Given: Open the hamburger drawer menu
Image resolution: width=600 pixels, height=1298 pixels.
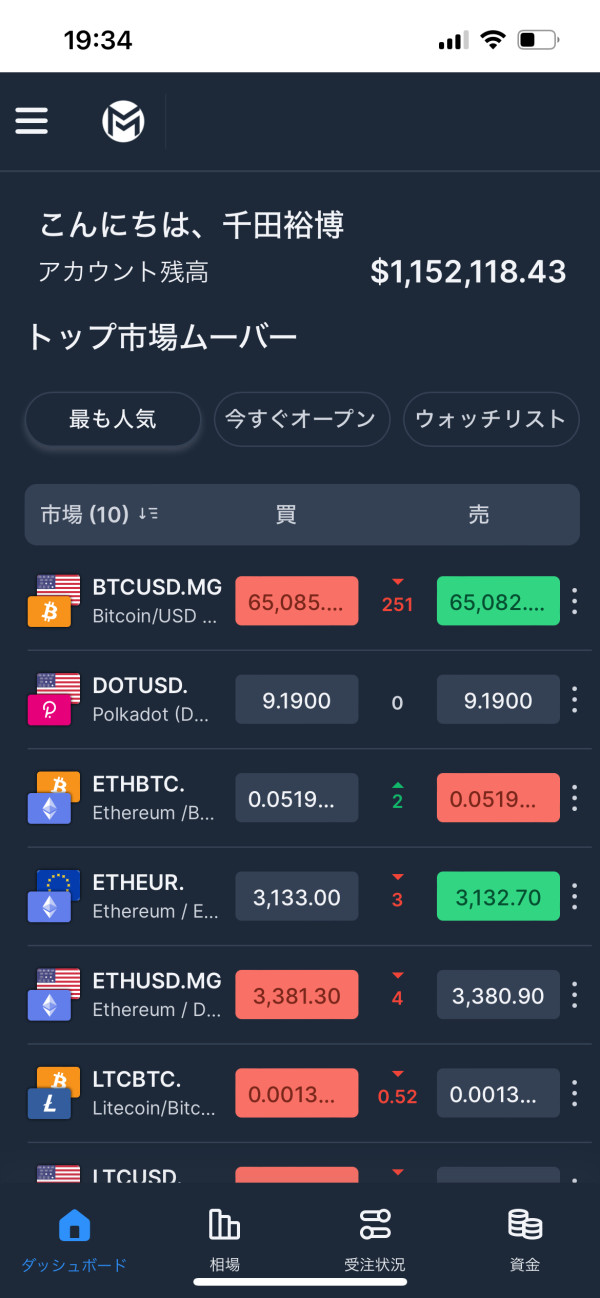Looking at the screenshot, I should click(31, 121).
